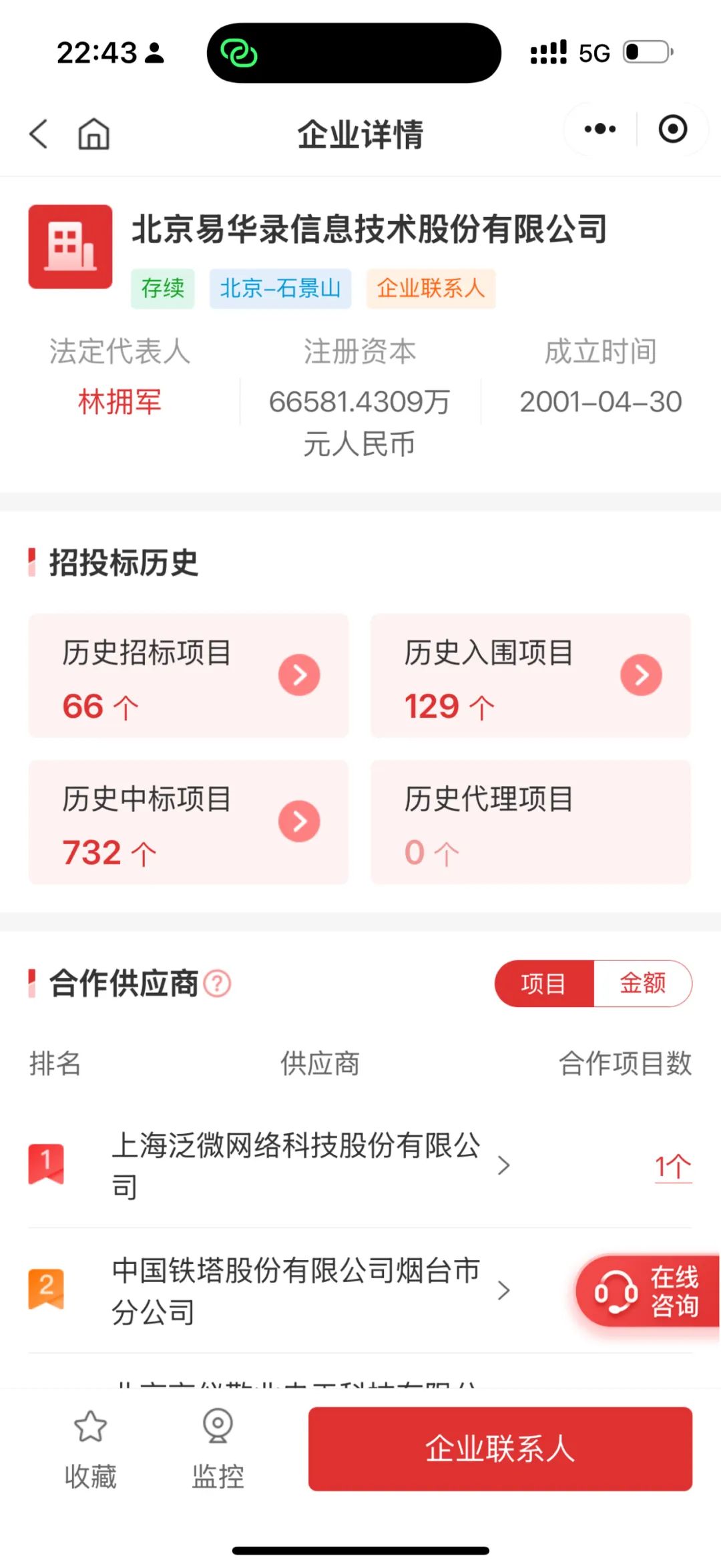View the 1个 cooperation project count link
The height and width of the screenshot is (1568, 721).
click(672, 1167)
